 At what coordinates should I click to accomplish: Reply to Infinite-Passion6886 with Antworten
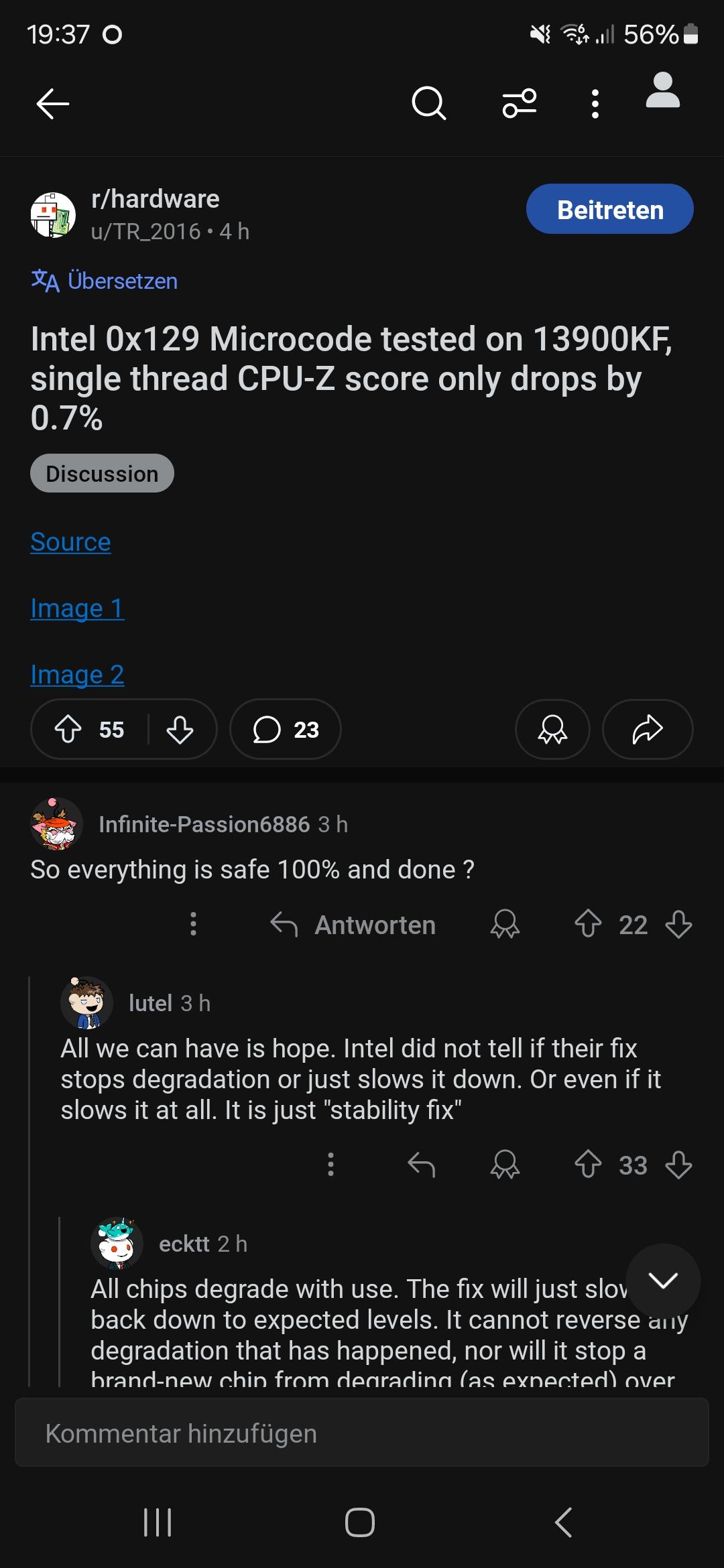click(353, 925)
